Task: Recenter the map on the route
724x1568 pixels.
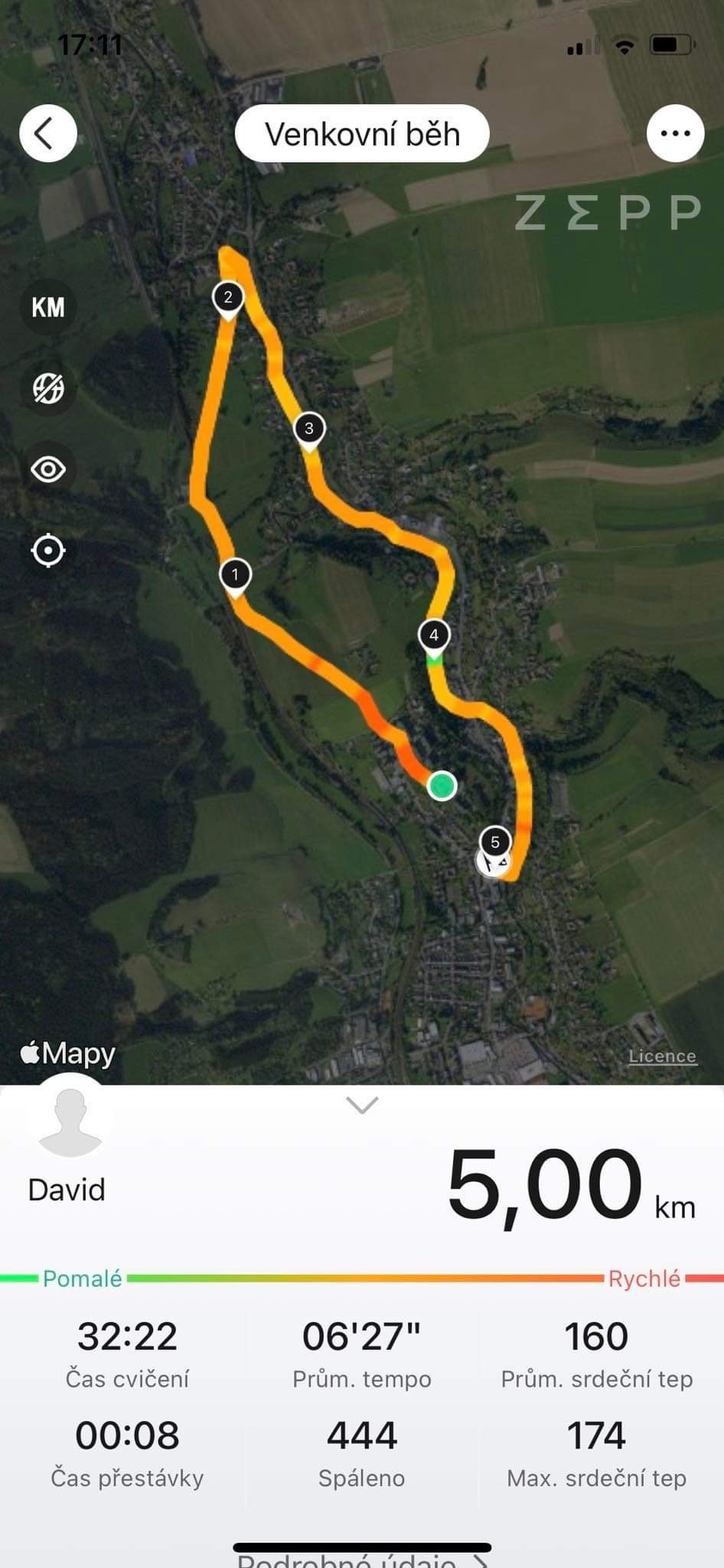Action: coord(47,550)
